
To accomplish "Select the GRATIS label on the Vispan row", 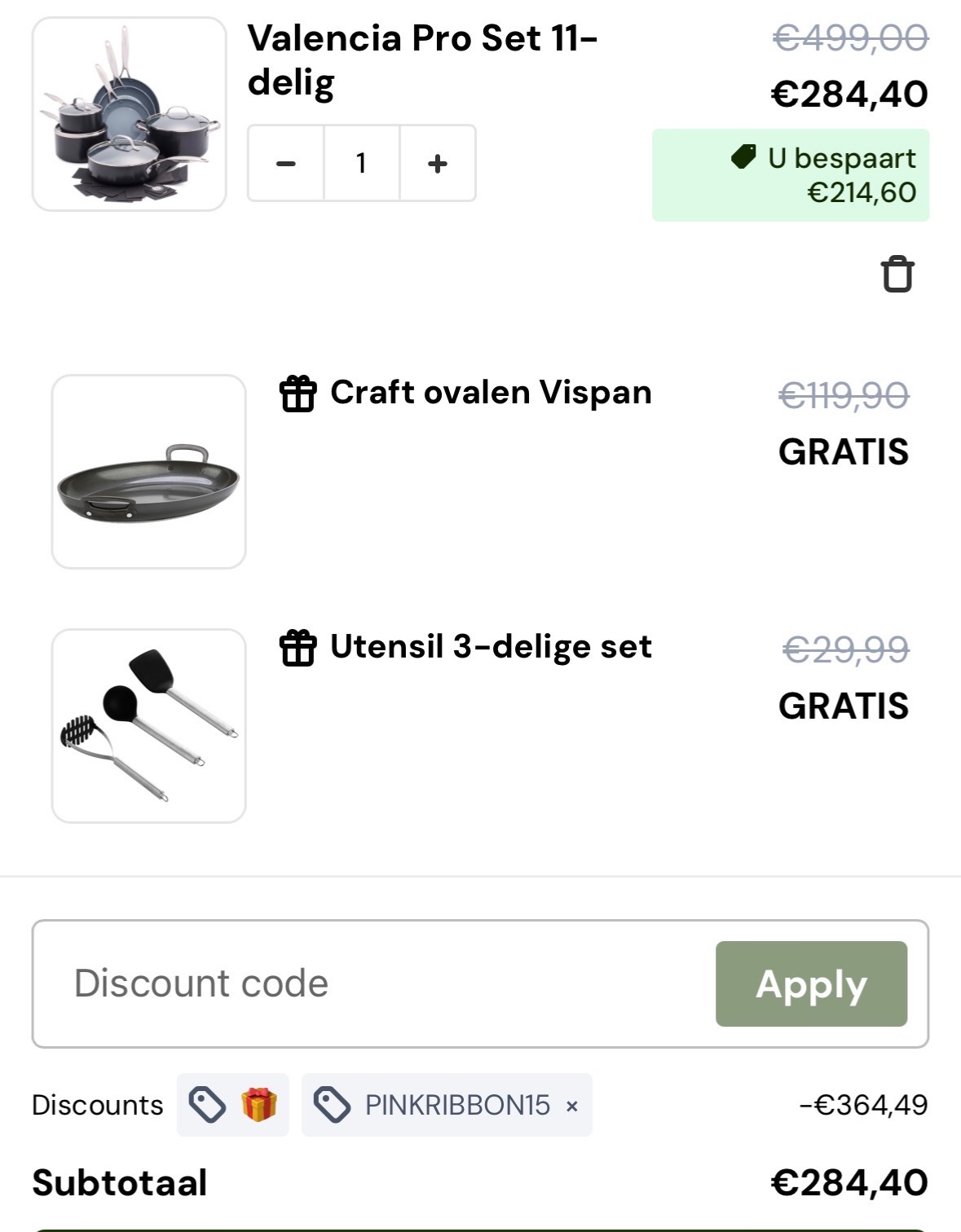I will tap(844, 452).
